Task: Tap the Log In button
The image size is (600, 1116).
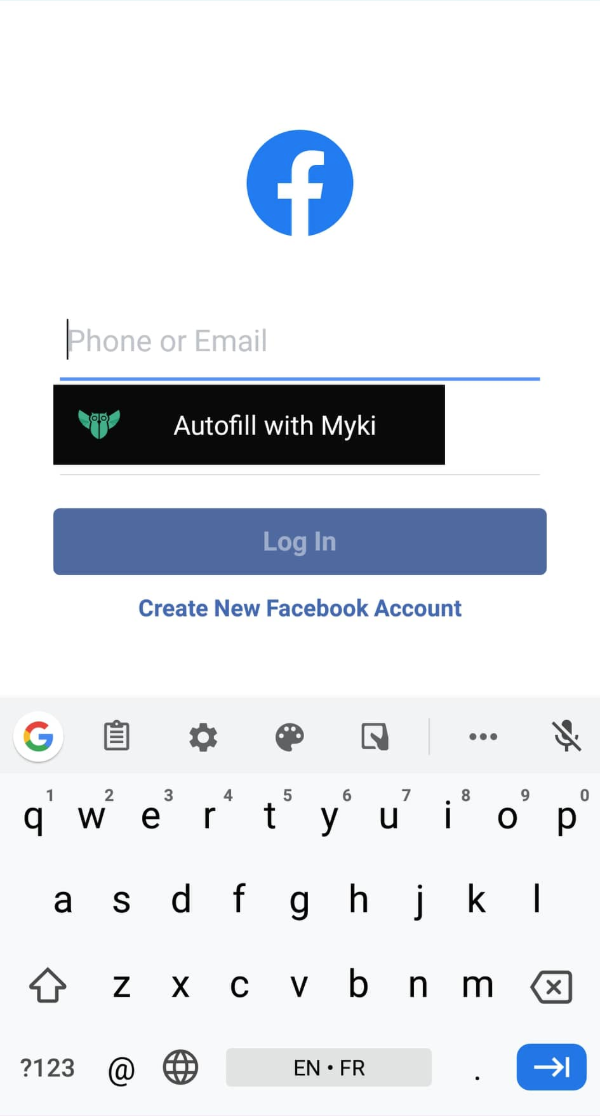Action: click(300, 542)
